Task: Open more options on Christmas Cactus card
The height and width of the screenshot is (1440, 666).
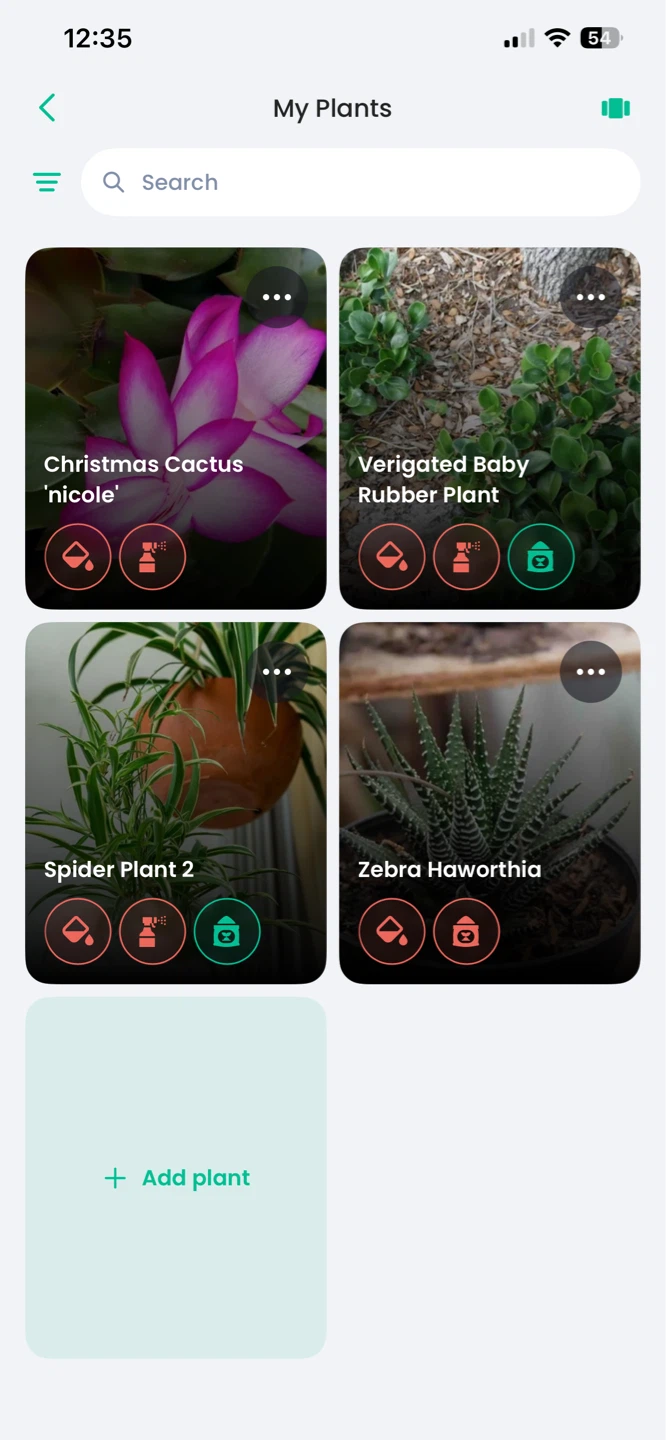Action: [x=277, y=297]
